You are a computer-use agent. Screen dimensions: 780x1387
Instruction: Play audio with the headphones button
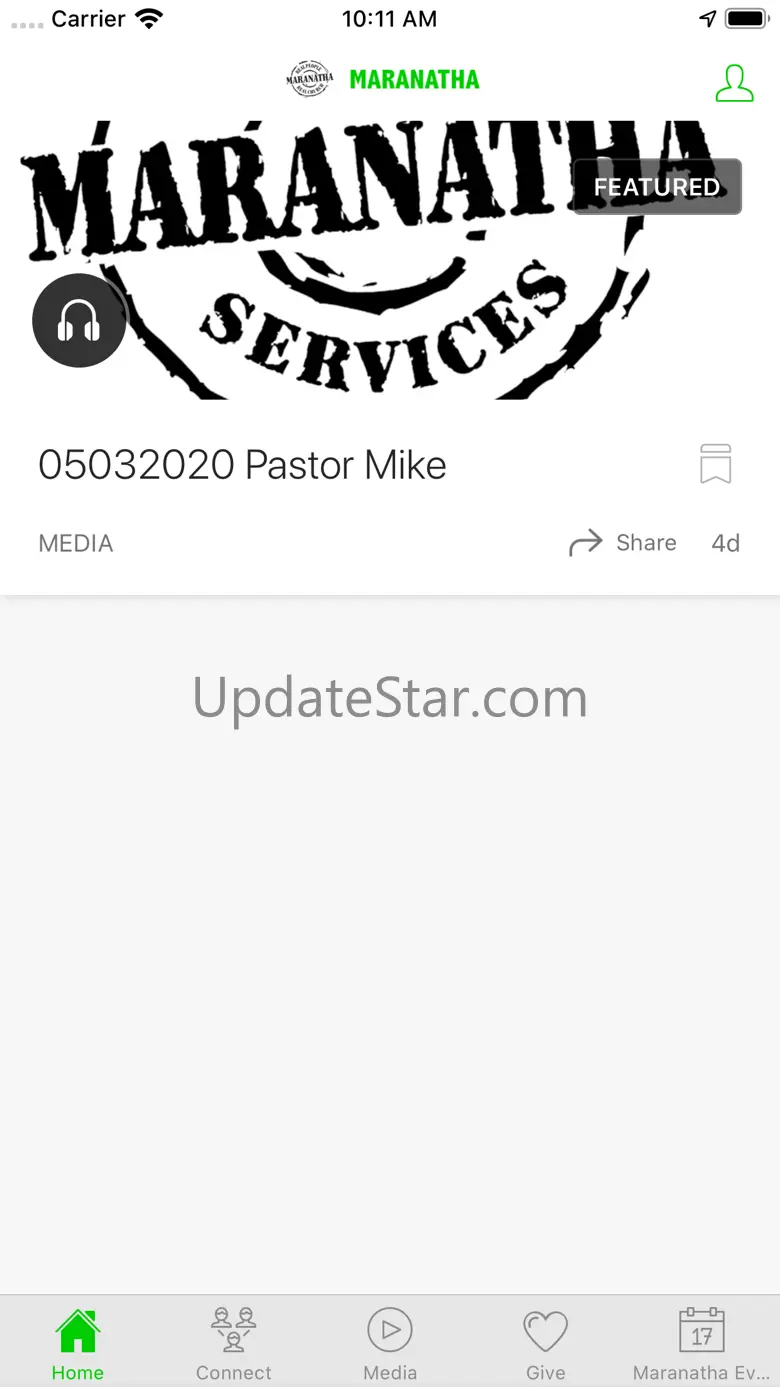coord(79,321)
